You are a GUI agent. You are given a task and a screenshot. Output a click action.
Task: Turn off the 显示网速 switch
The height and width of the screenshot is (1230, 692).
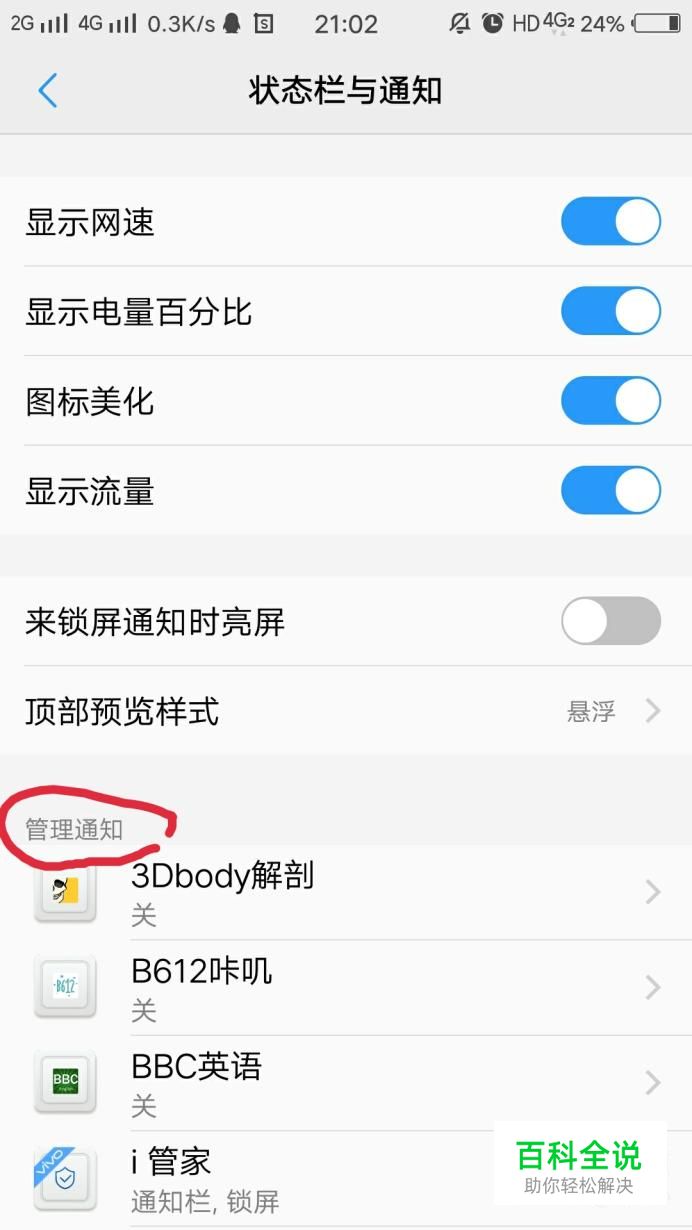610,221
